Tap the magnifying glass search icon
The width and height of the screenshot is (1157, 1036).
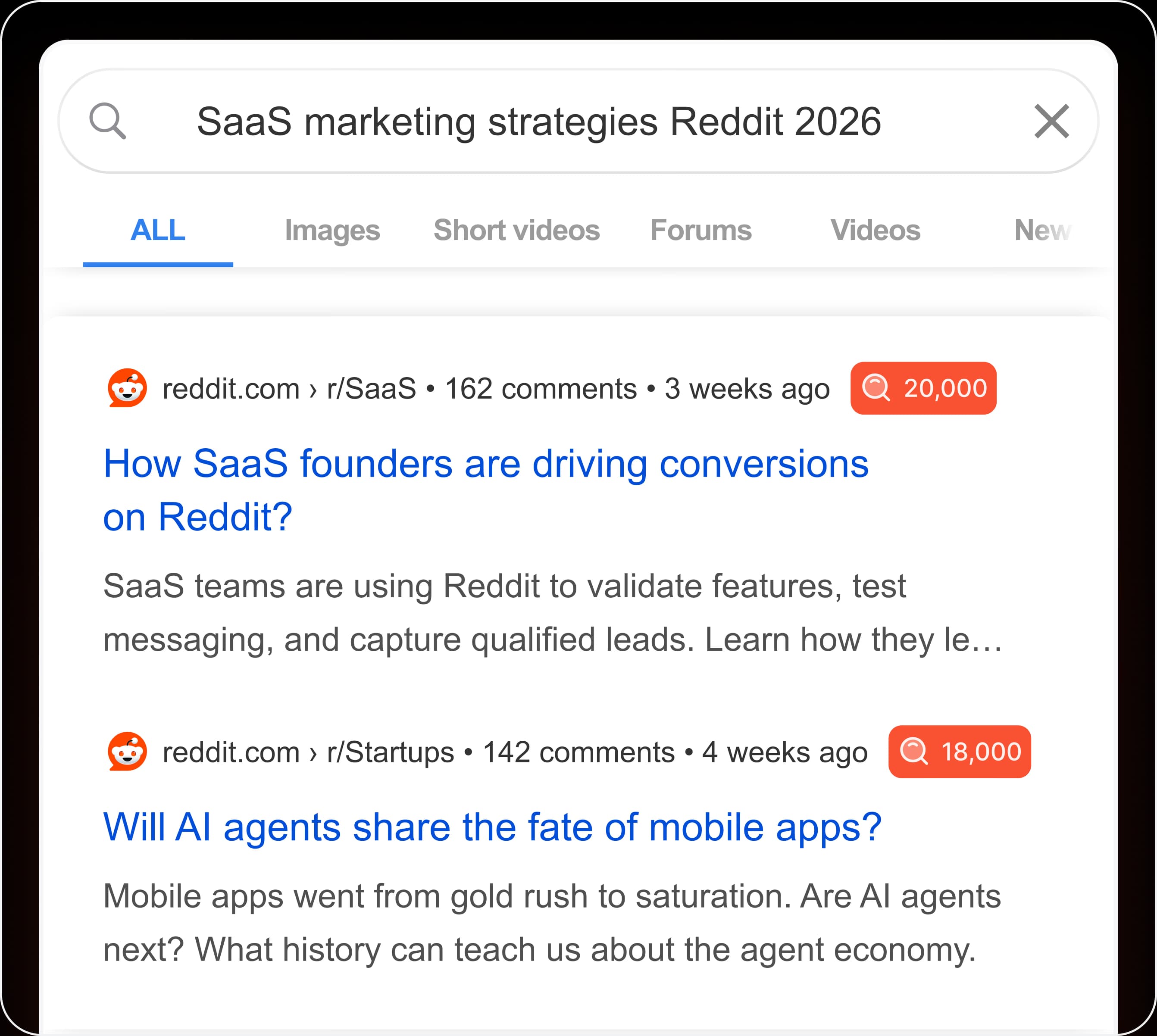point(108,121)
